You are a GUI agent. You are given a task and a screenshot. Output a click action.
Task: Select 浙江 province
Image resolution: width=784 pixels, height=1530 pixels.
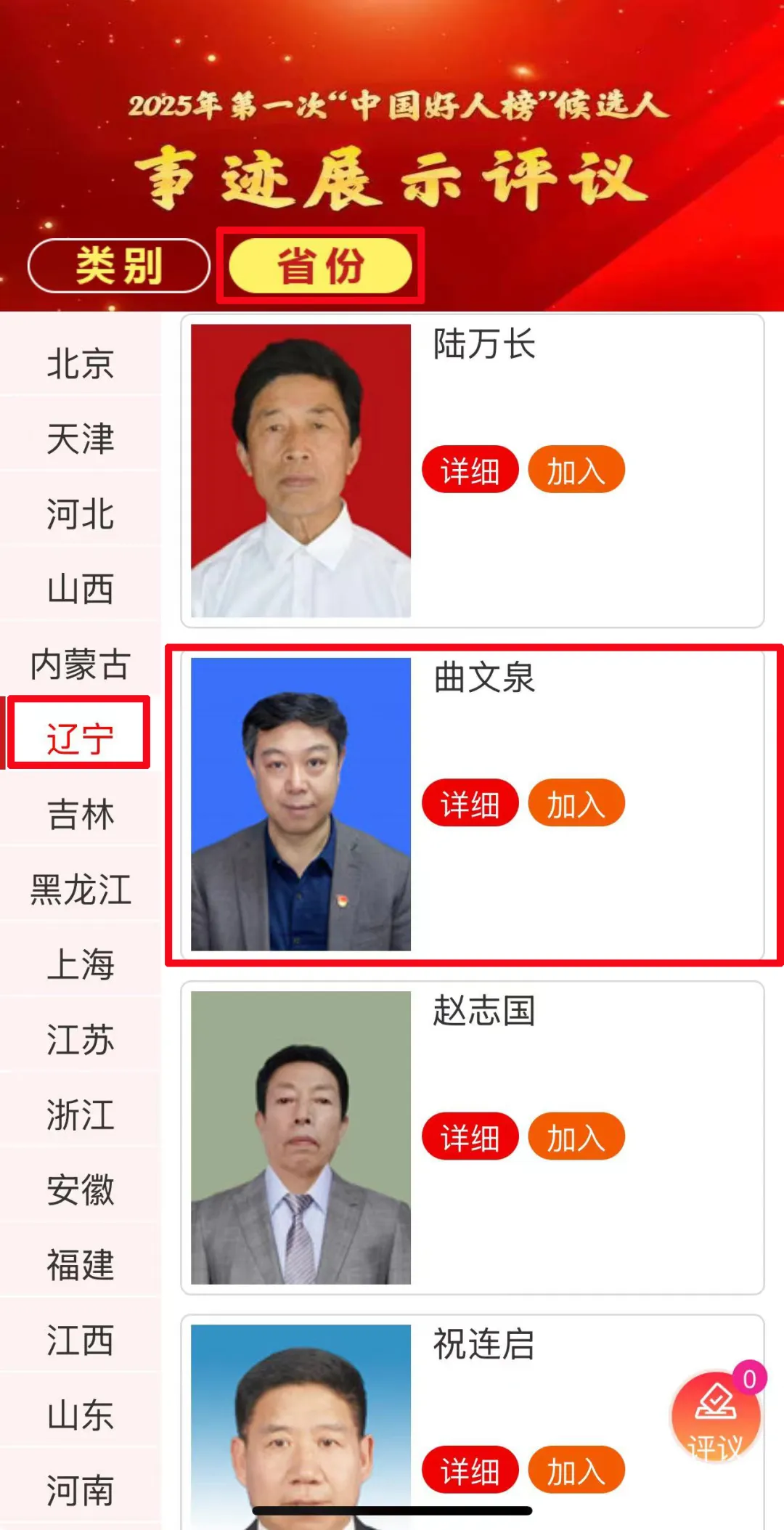coord(81,1115)
